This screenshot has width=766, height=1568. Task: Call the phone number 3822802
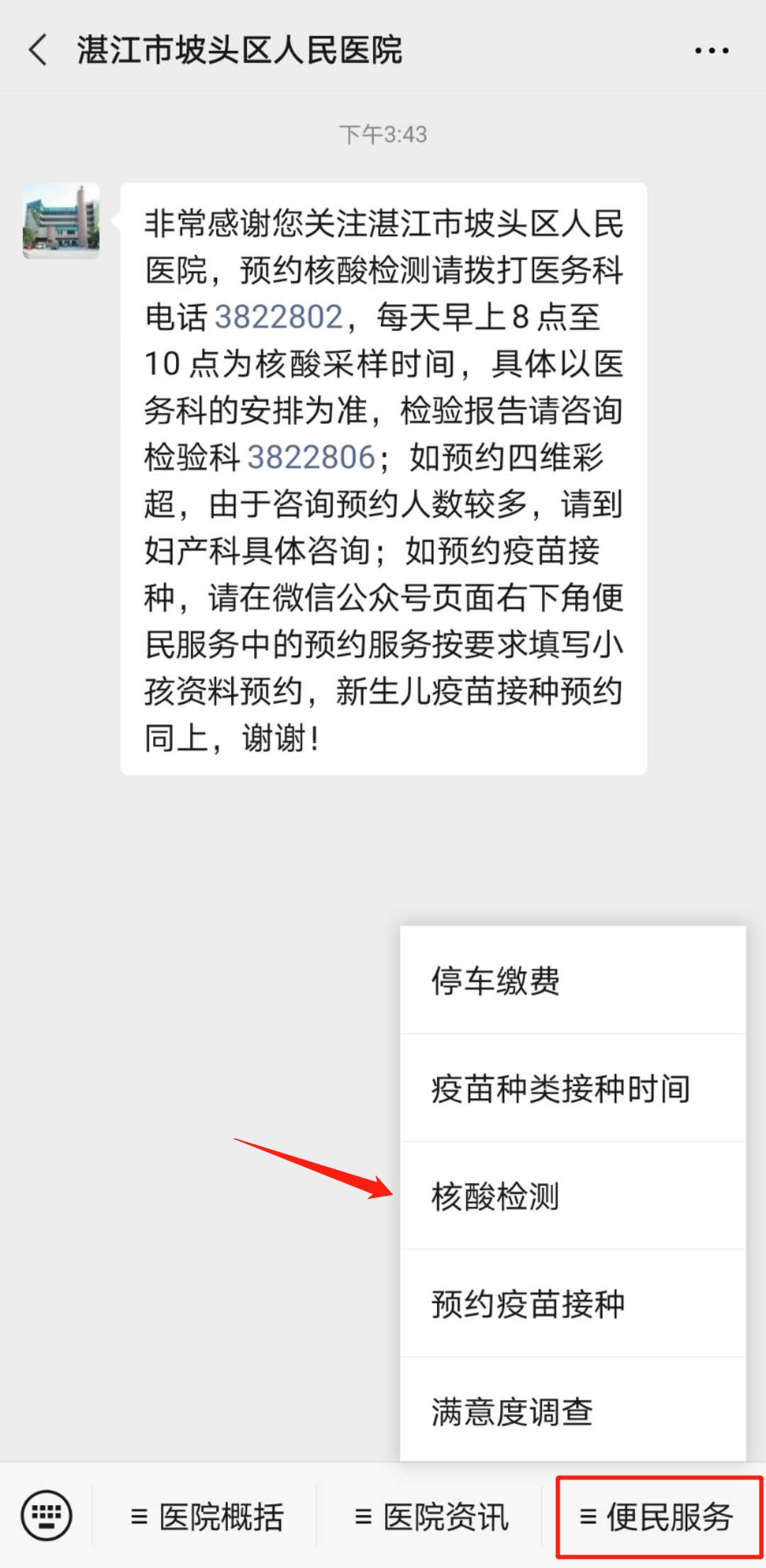click(279, 317)
